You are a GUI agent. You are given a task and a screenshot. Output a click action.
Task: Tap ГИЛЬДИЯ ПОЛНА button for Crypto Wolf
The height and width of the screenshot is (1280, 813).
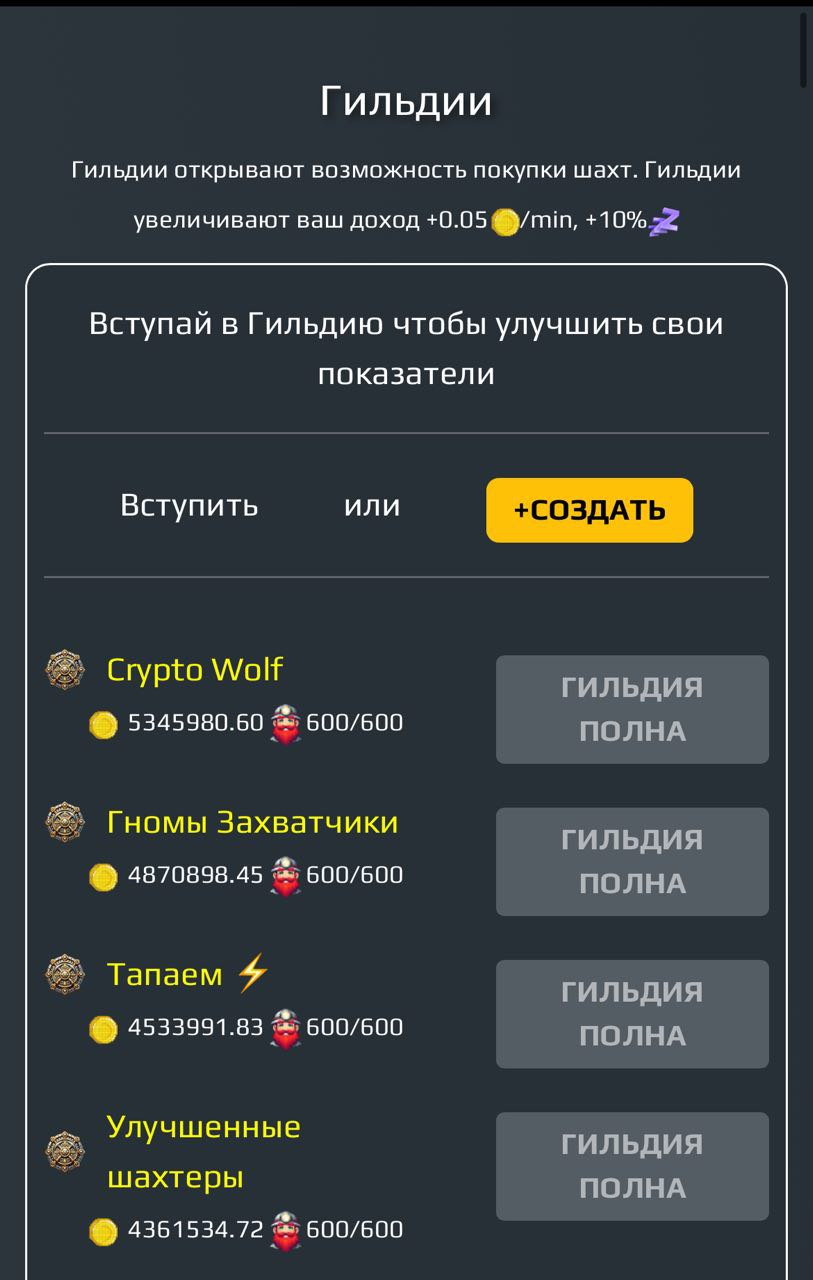click(632, 709)
